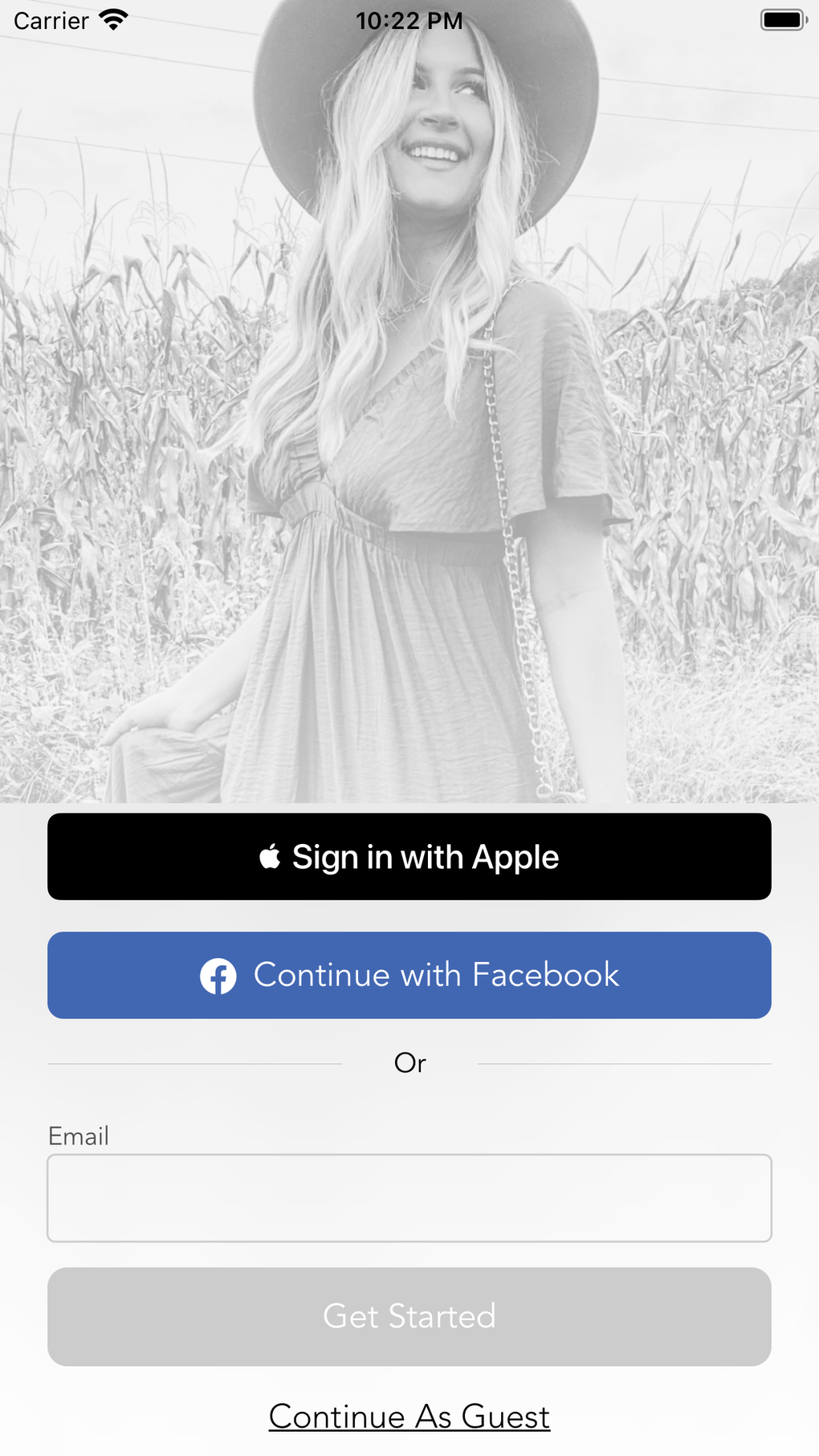Tap the Email field label
The height and width of the screenshot is (1456, 819).
79,1136
